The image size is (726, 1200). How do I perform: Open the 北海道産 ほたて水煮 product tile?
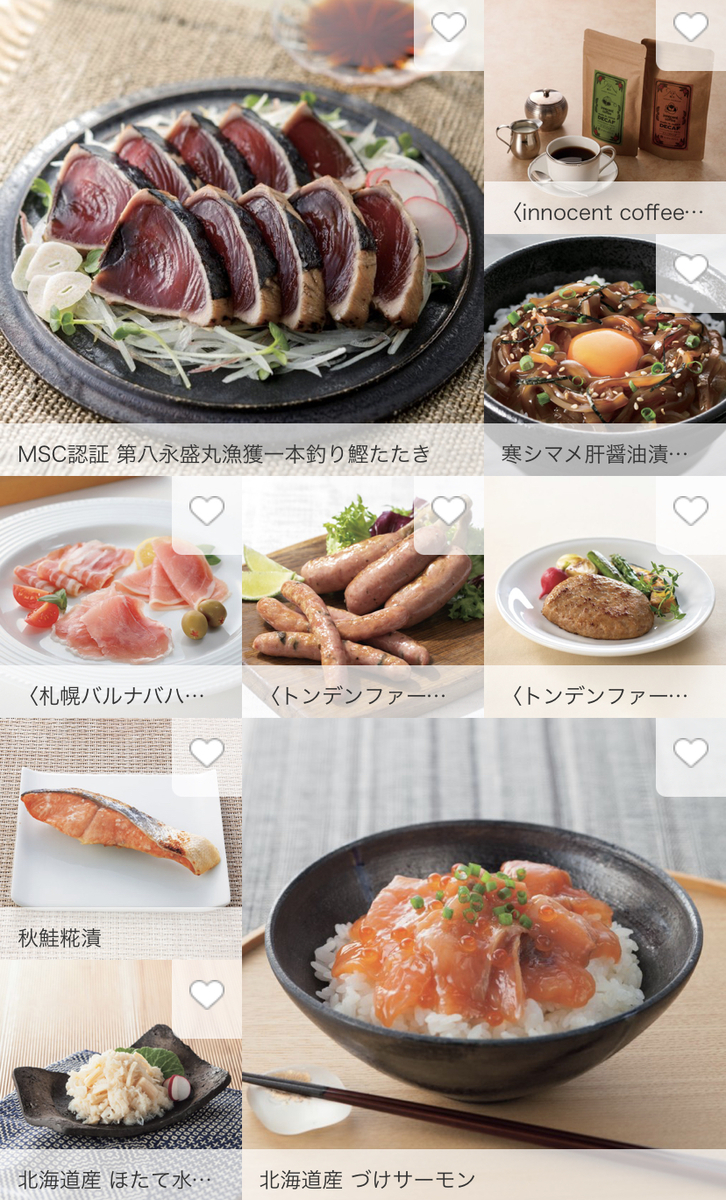coord(120,1080)
